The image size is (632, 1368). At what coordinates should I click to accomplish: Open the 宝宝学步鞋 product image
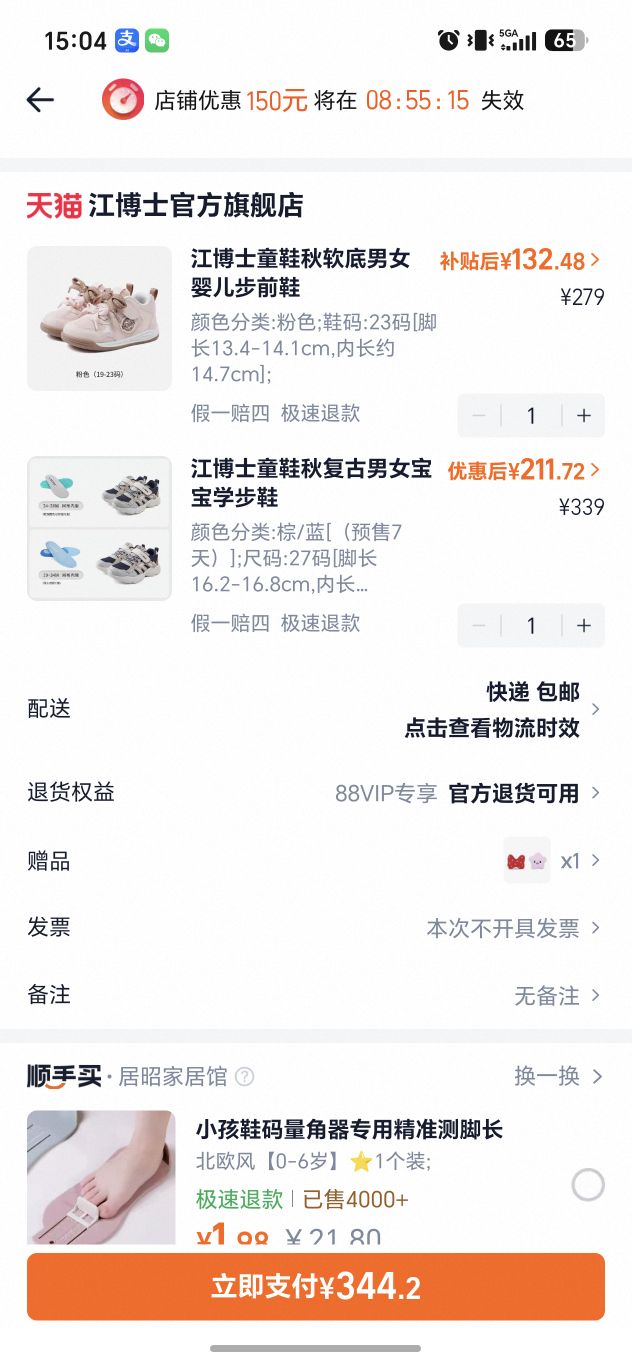(x=99, y=528)
